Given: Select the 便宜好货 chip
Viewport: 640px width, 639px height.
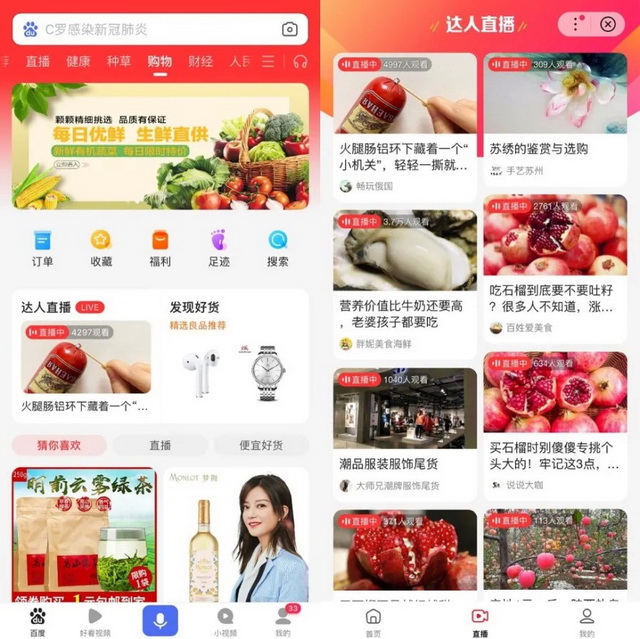Looking at the screenshot, I should click(x=261, y=445).
